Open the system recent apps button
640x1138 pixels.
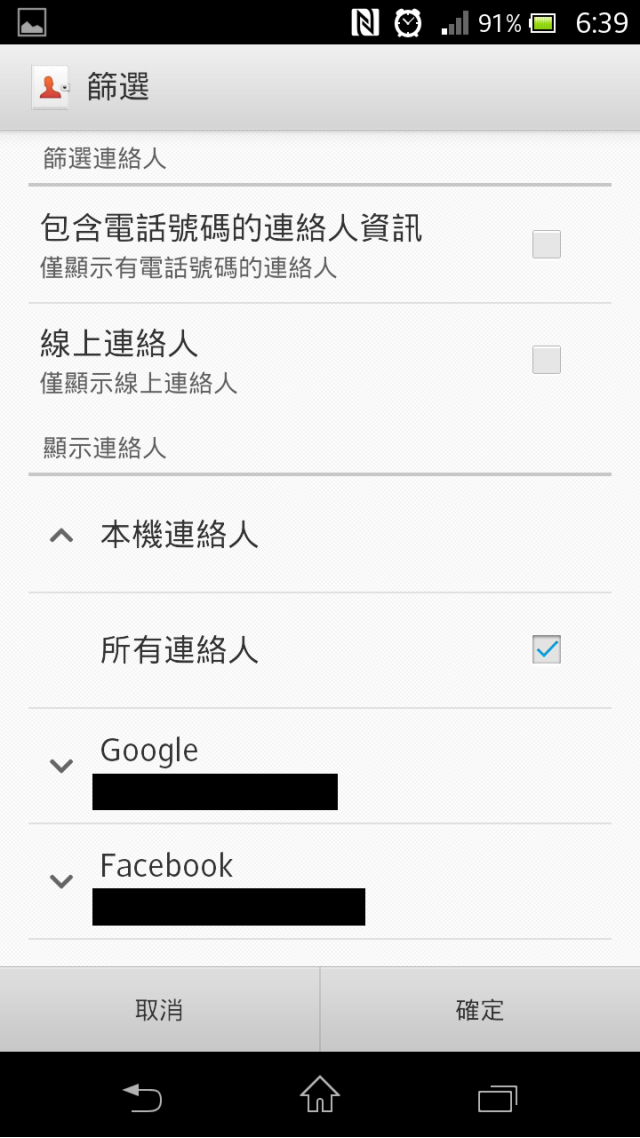(497, 1098)
